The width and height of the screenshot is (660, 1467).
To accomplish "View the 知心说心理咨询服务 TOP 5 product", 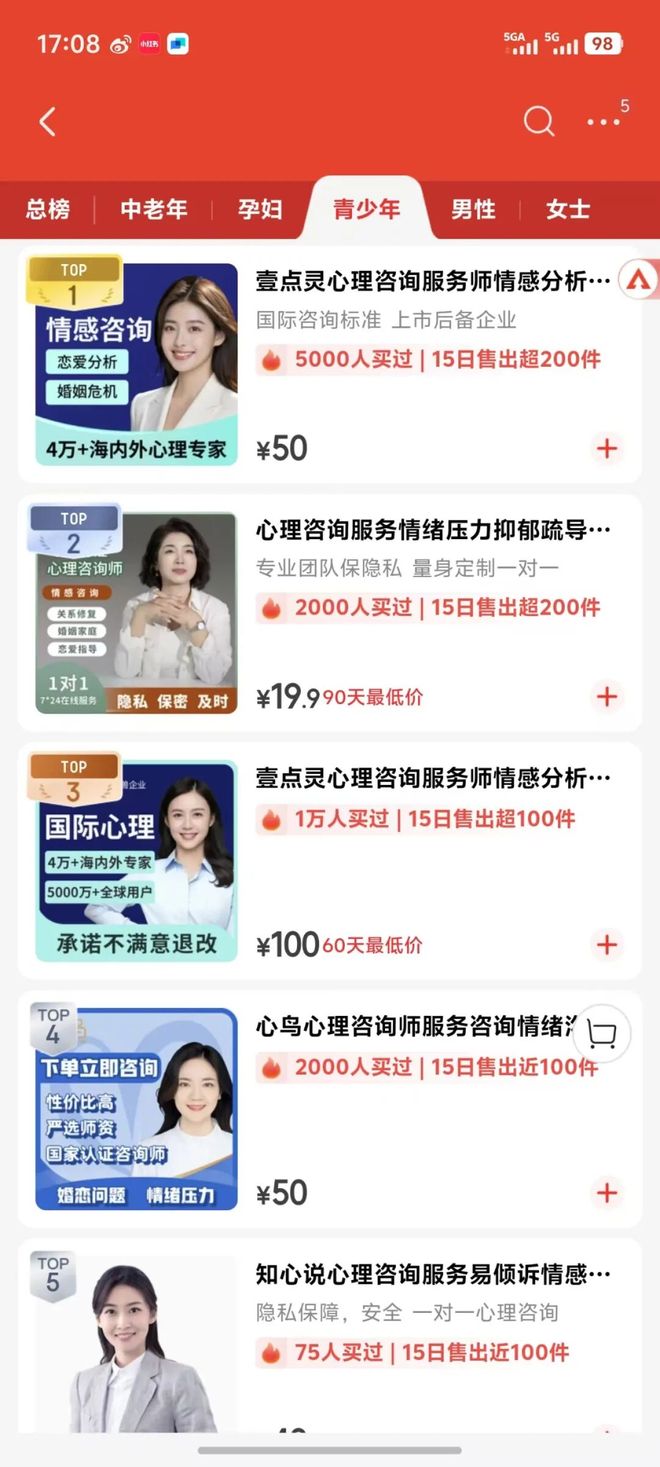I will point(432,1274).
